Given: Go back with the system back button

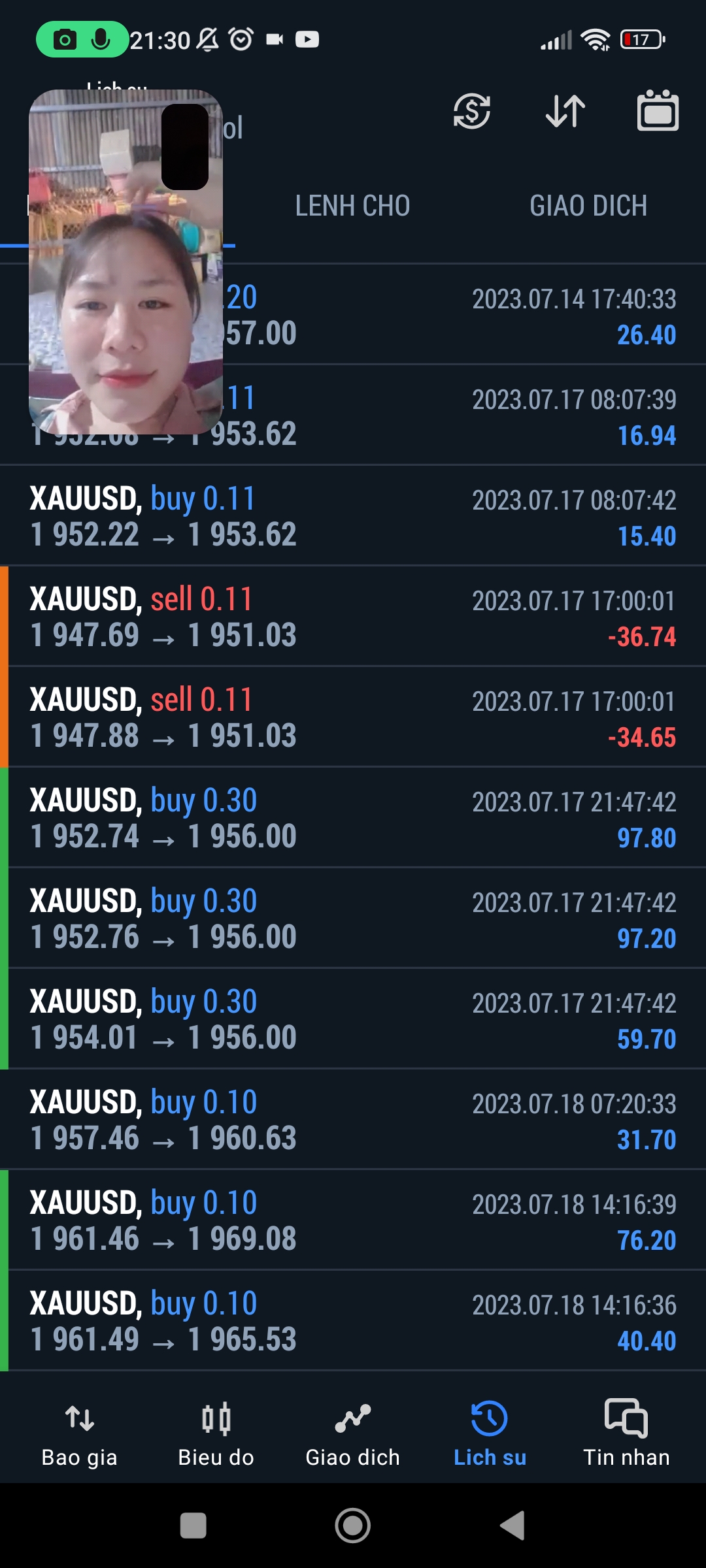Looking at the screenshot, I should 513,1526.
